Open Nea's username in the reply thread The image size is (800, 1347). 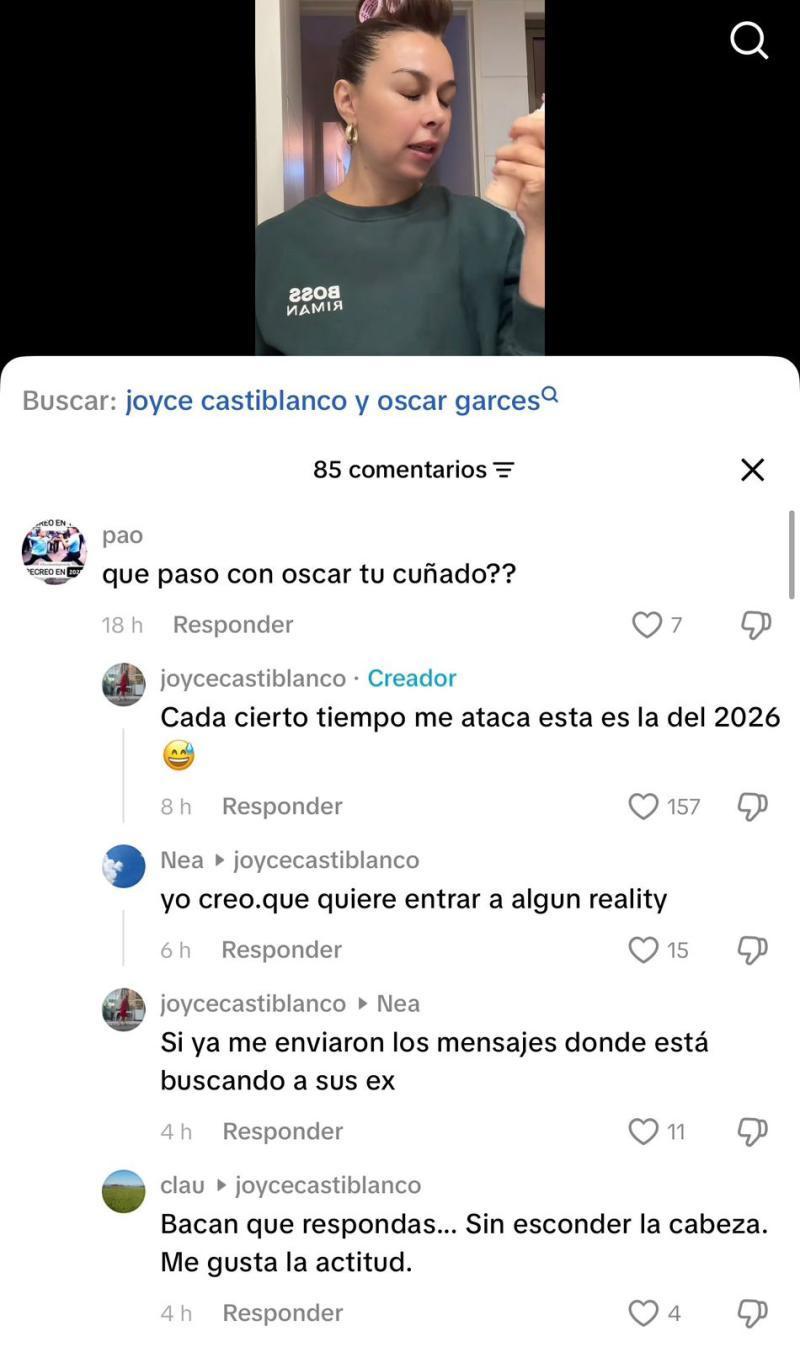(x=397, y=1003)
